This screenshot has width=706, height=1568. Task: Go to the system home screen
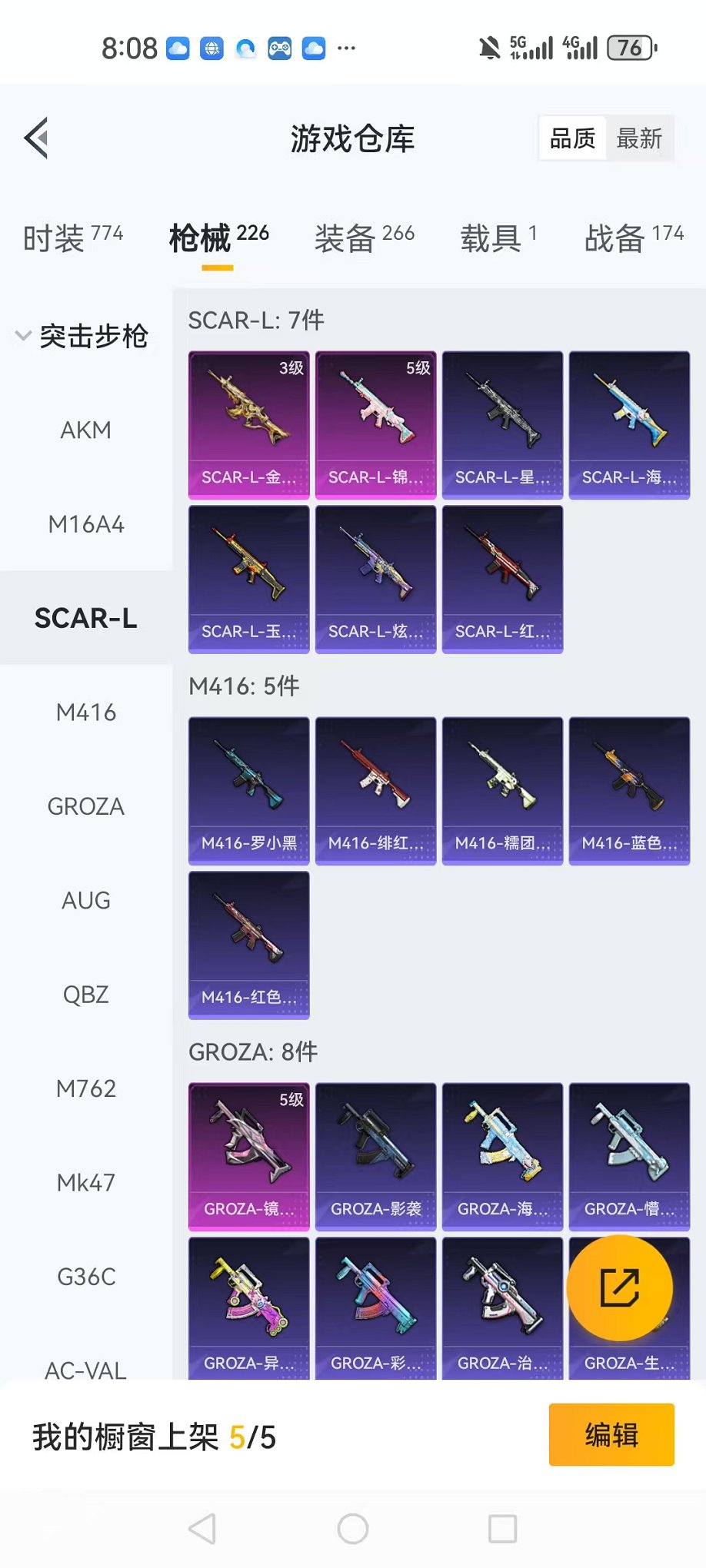(x=353, y=1529)
